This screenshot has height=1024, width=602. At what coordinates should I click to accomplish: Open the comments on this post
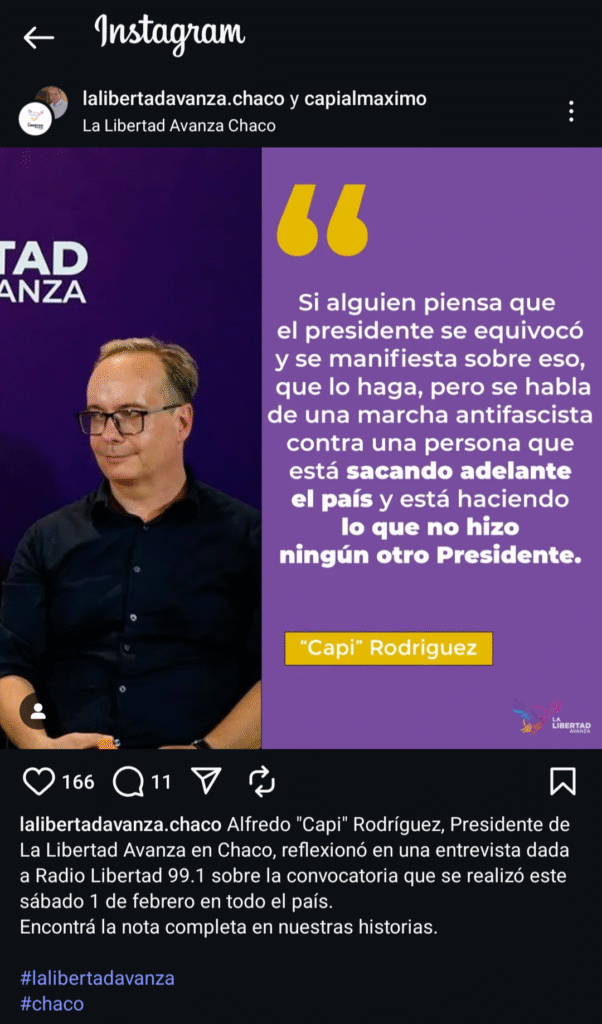129,781
